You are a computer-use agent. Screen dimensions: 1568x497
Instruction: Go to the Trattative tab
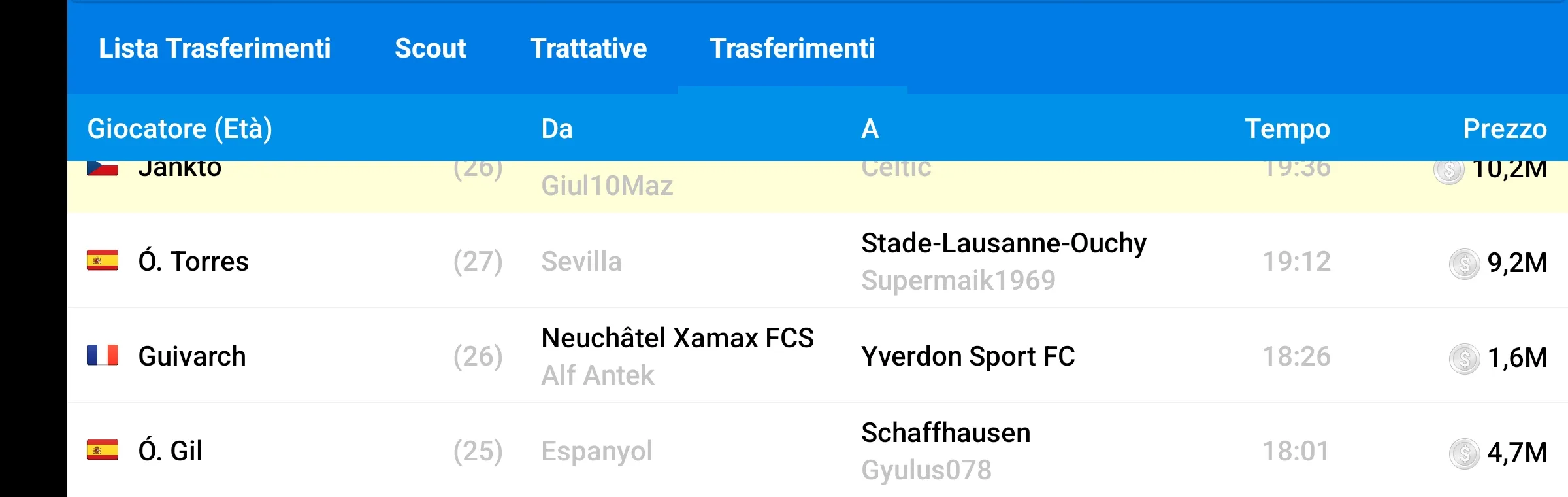588,48
